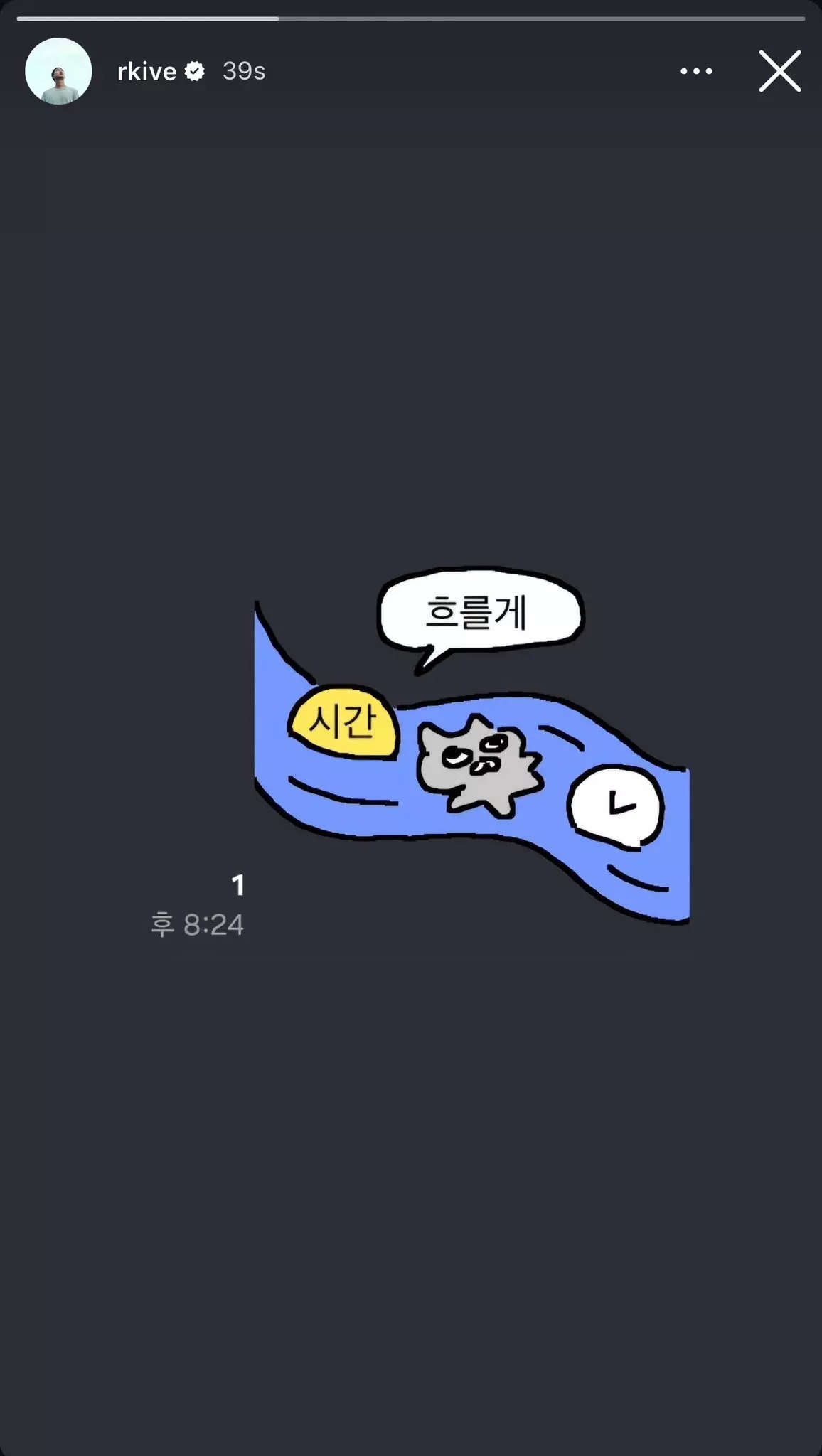Open the rkive username link
Viewport: 822px width, 1456px height.
click(x=146, y=71)
